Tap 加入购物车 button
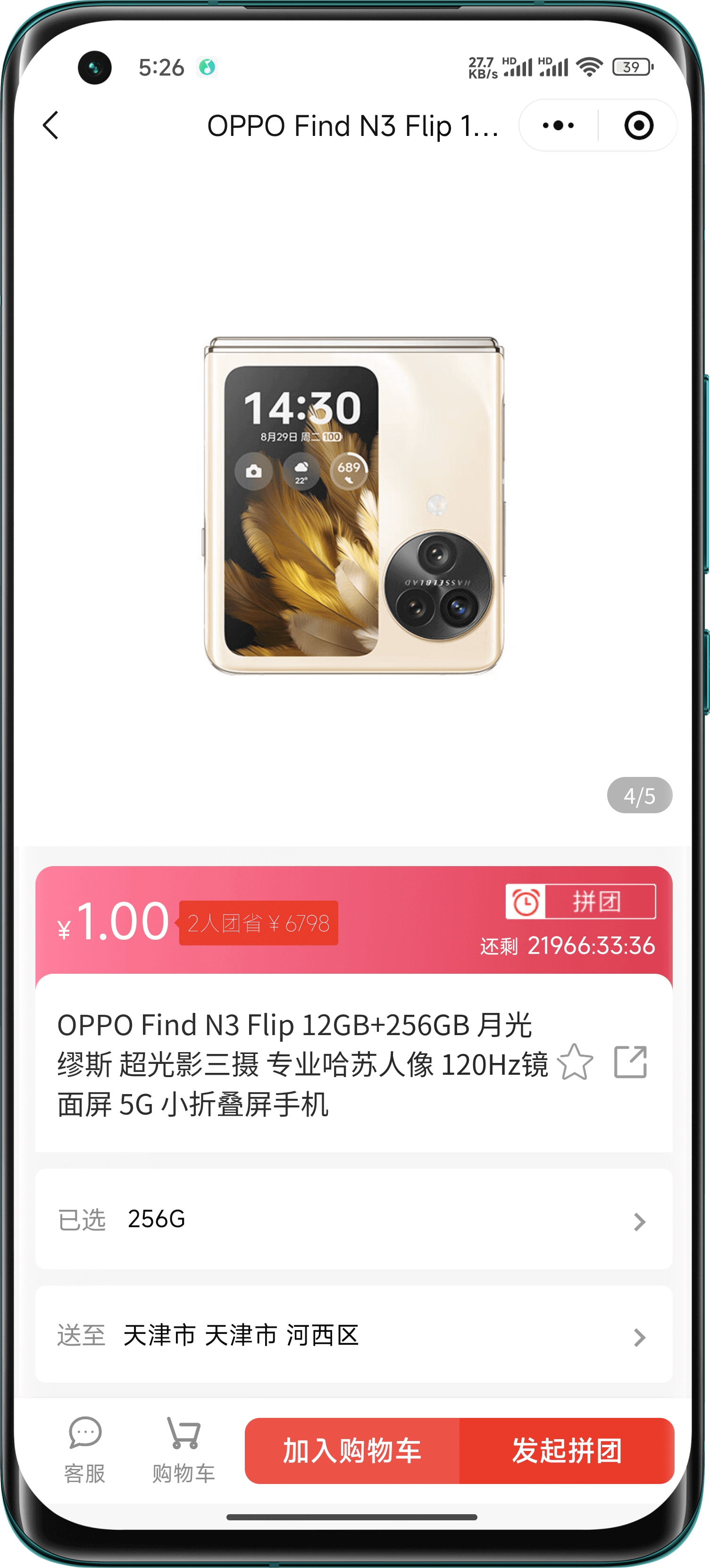This screenshot has height=1568, width=710. coord(352,1451)
